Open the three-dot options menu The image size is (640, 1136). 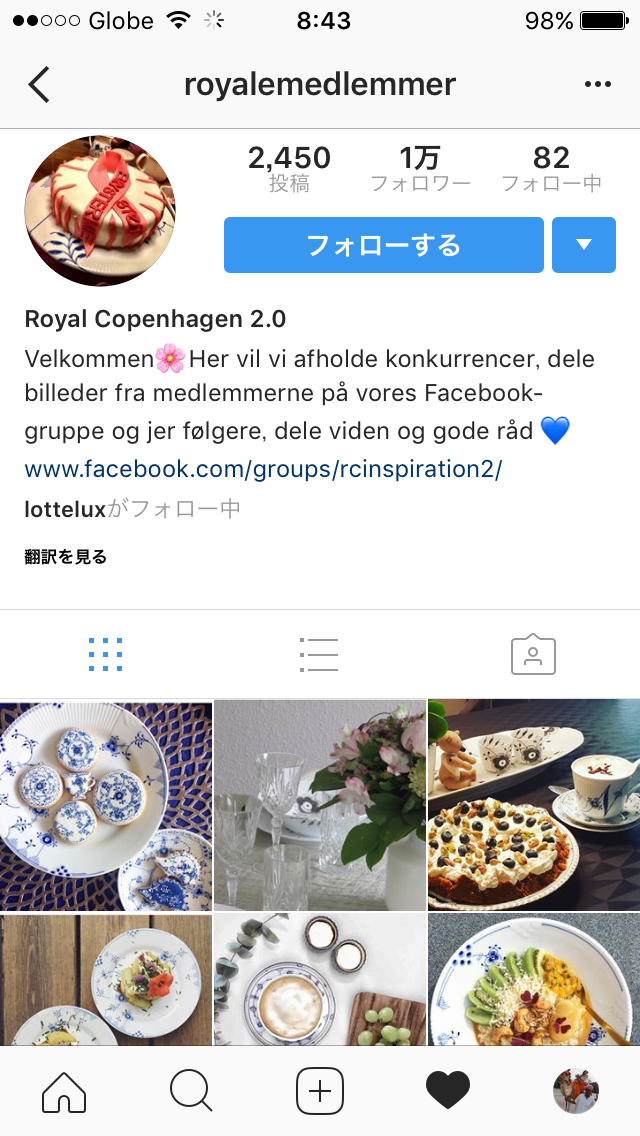coord(597,85)
